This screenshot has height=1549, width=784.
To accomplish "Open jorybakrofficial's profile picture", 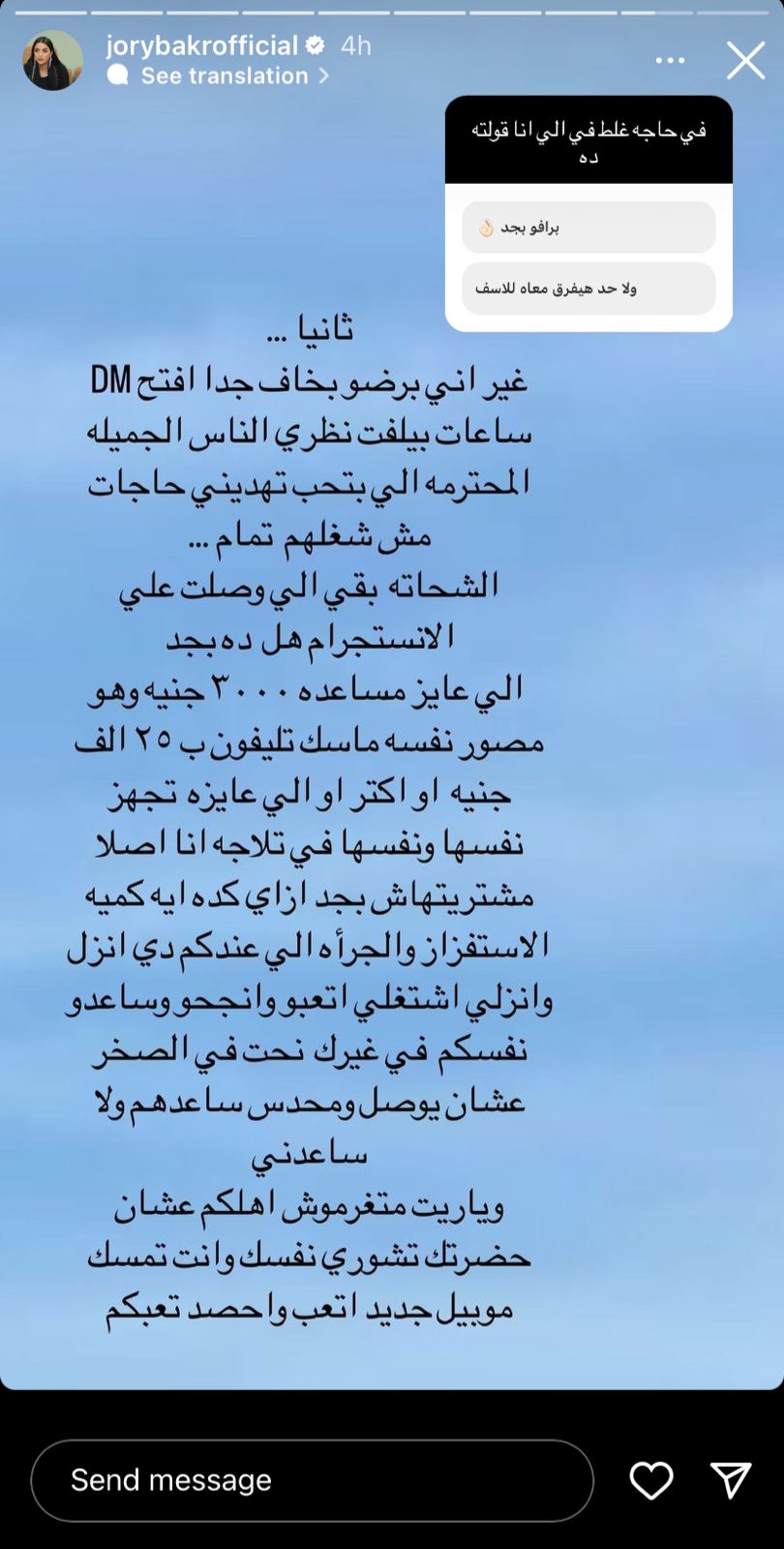I will click(52, 60).
